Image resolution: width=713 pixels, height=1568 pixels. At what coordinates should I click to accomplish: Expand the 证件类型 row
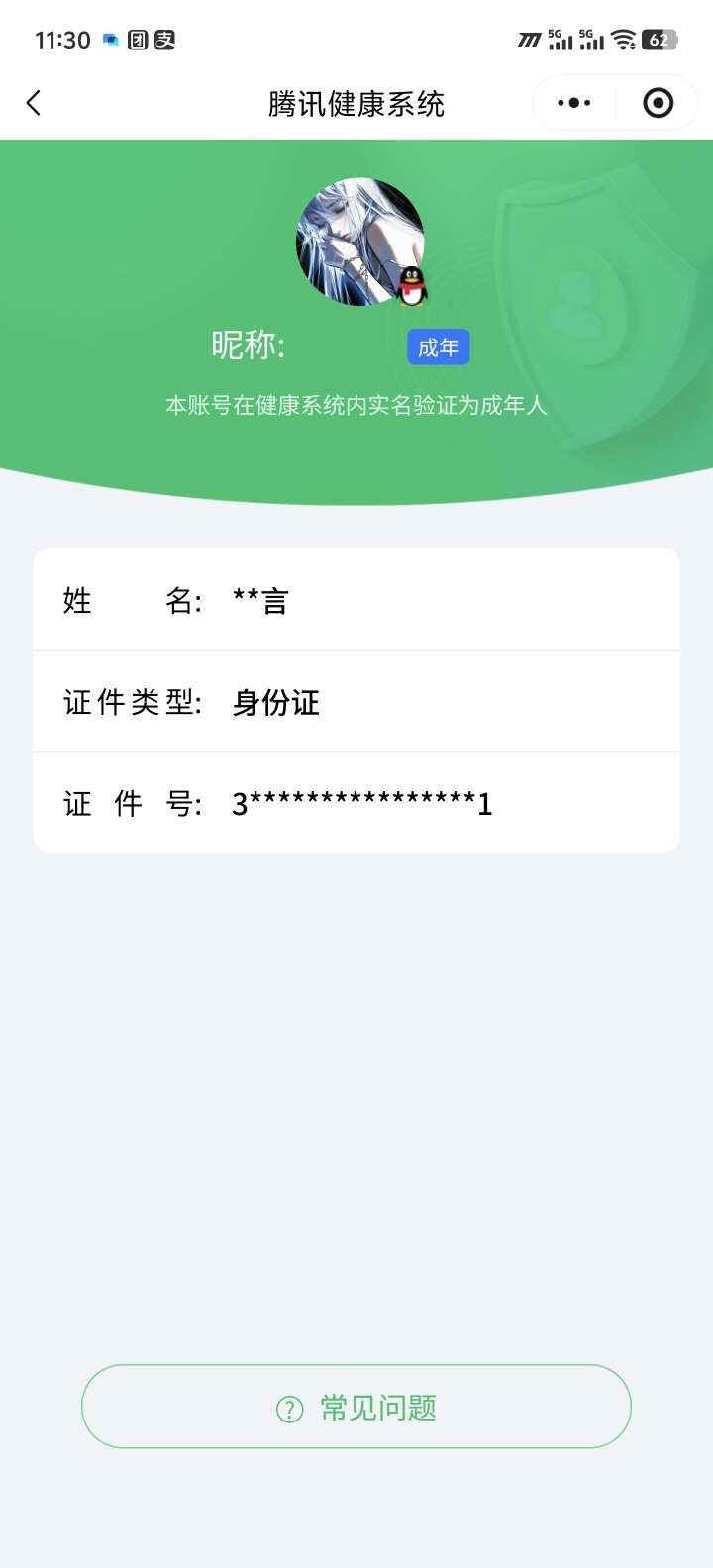point(356,702)
